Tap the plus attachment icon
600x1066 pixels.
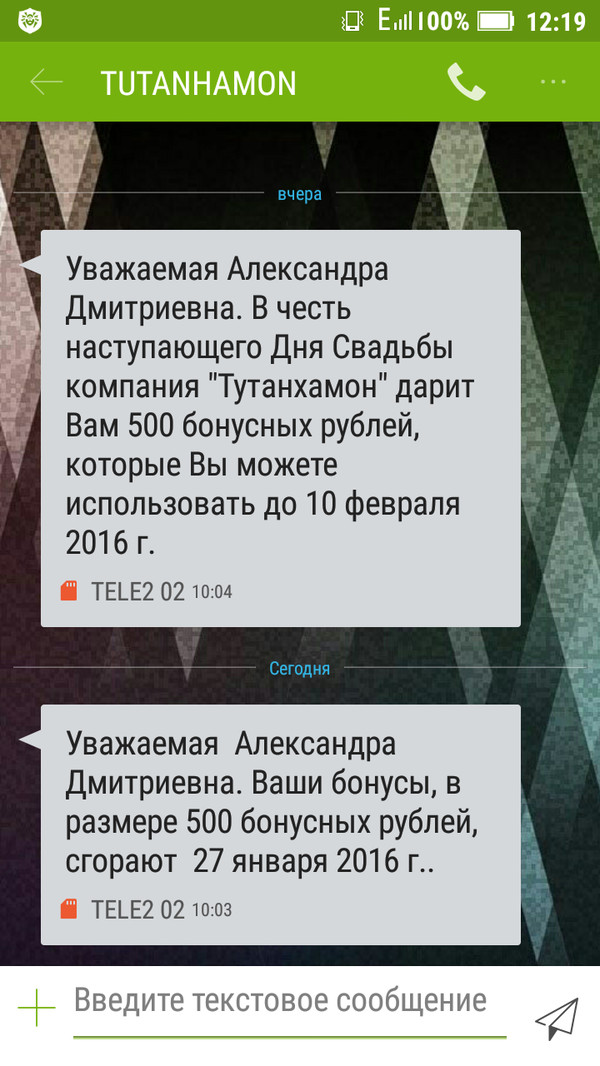tap(37, 1008)
